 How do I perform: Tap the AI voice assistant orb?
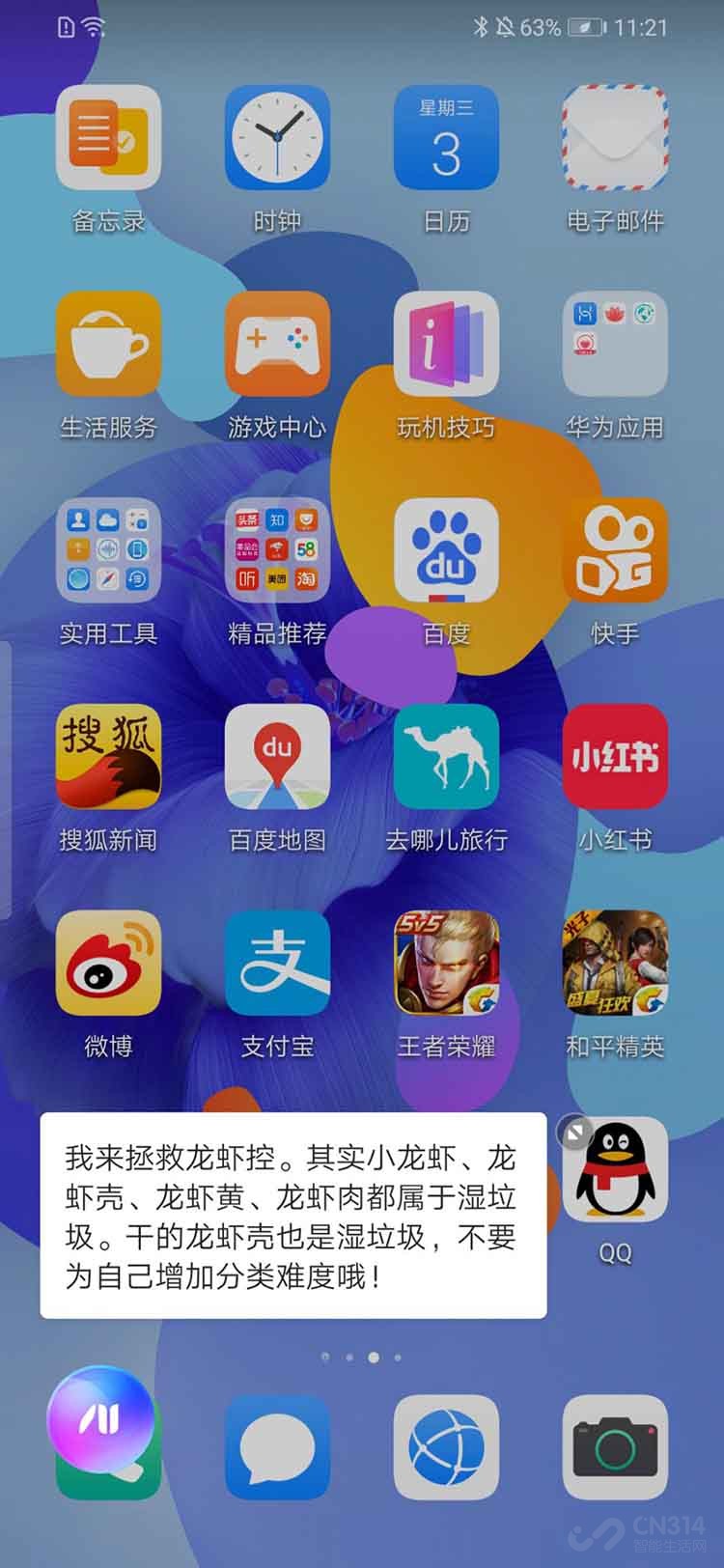[x=100, y=1418]
